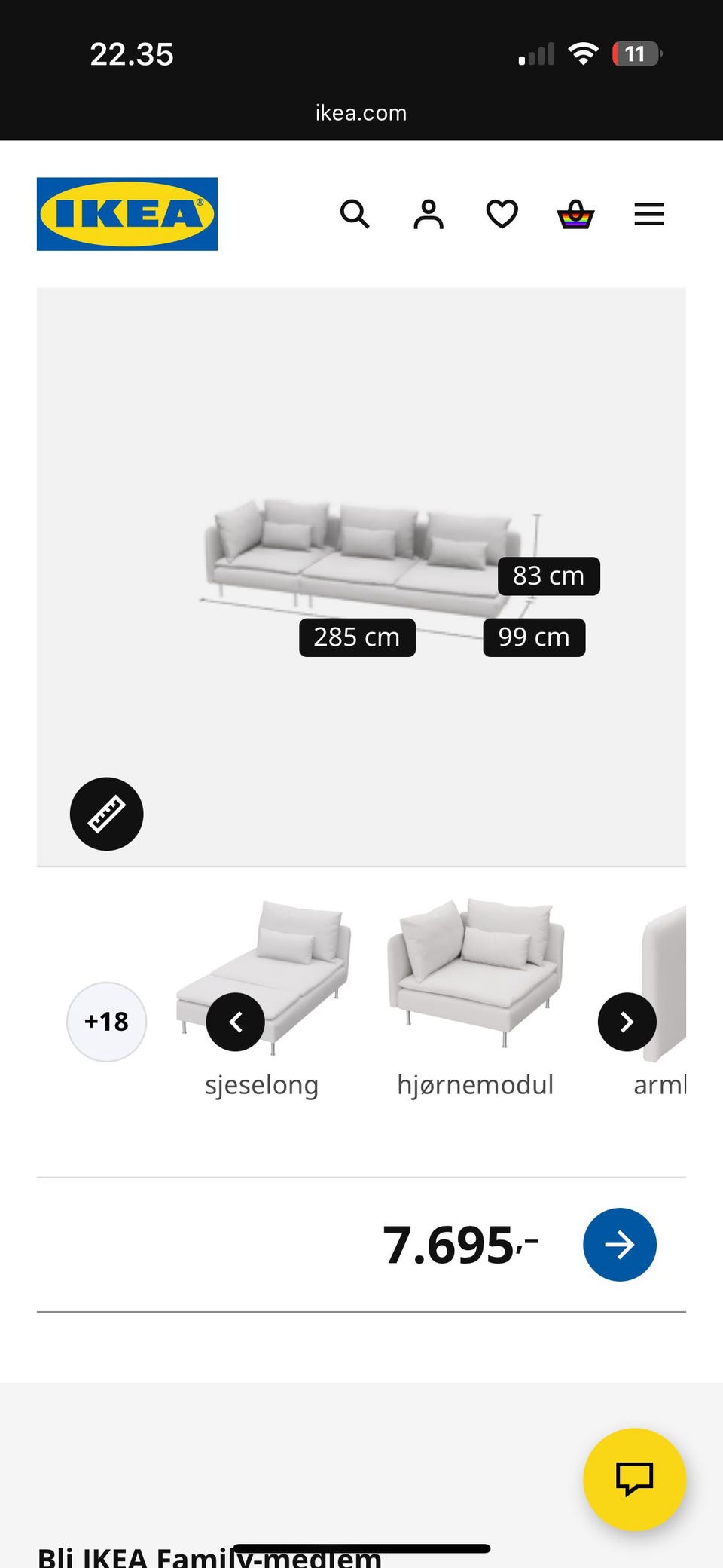Screen dimensions: 723x1568
Task: Open the hamburger navigation menu
Action: (x=648, y=215)
